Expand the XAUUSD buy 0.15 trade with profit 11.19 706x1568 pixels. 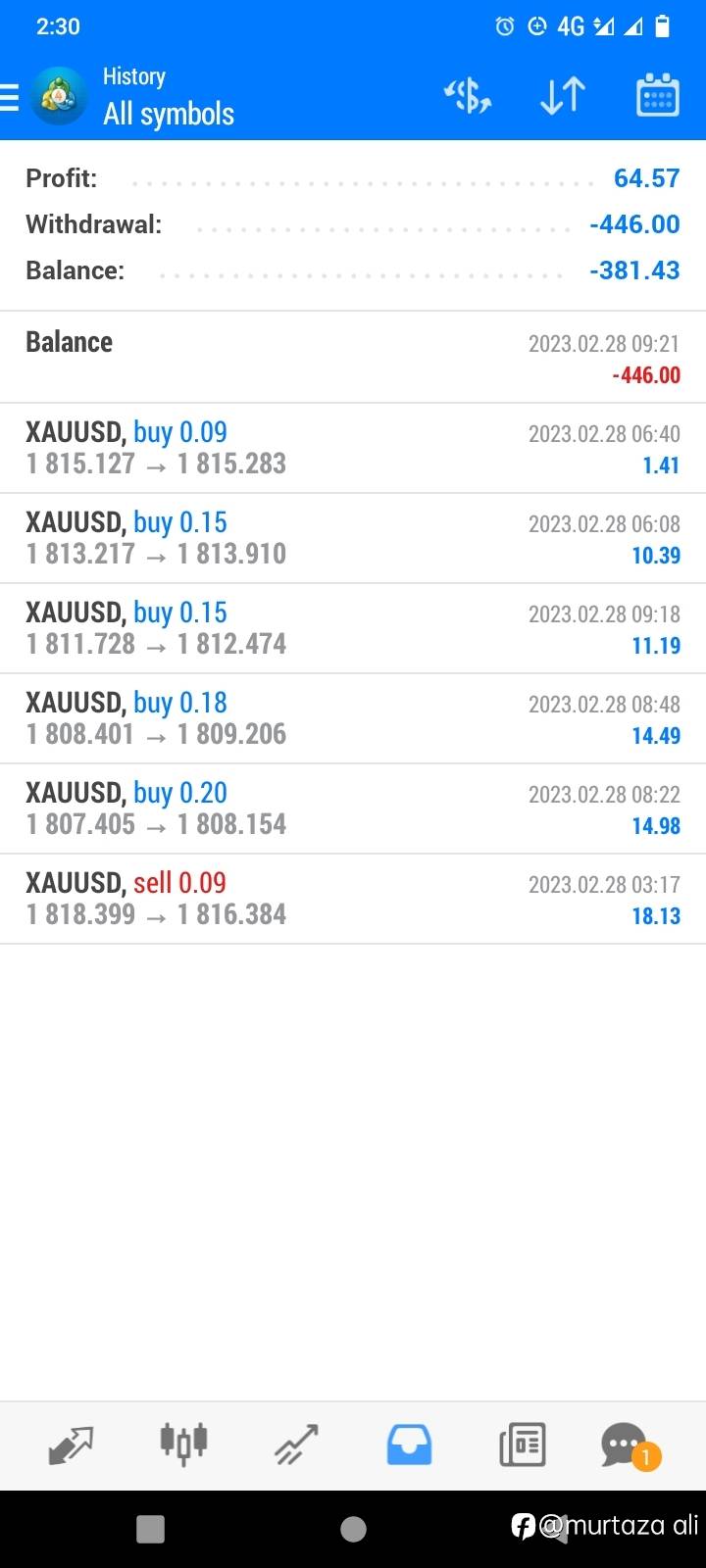pos(353,628)
